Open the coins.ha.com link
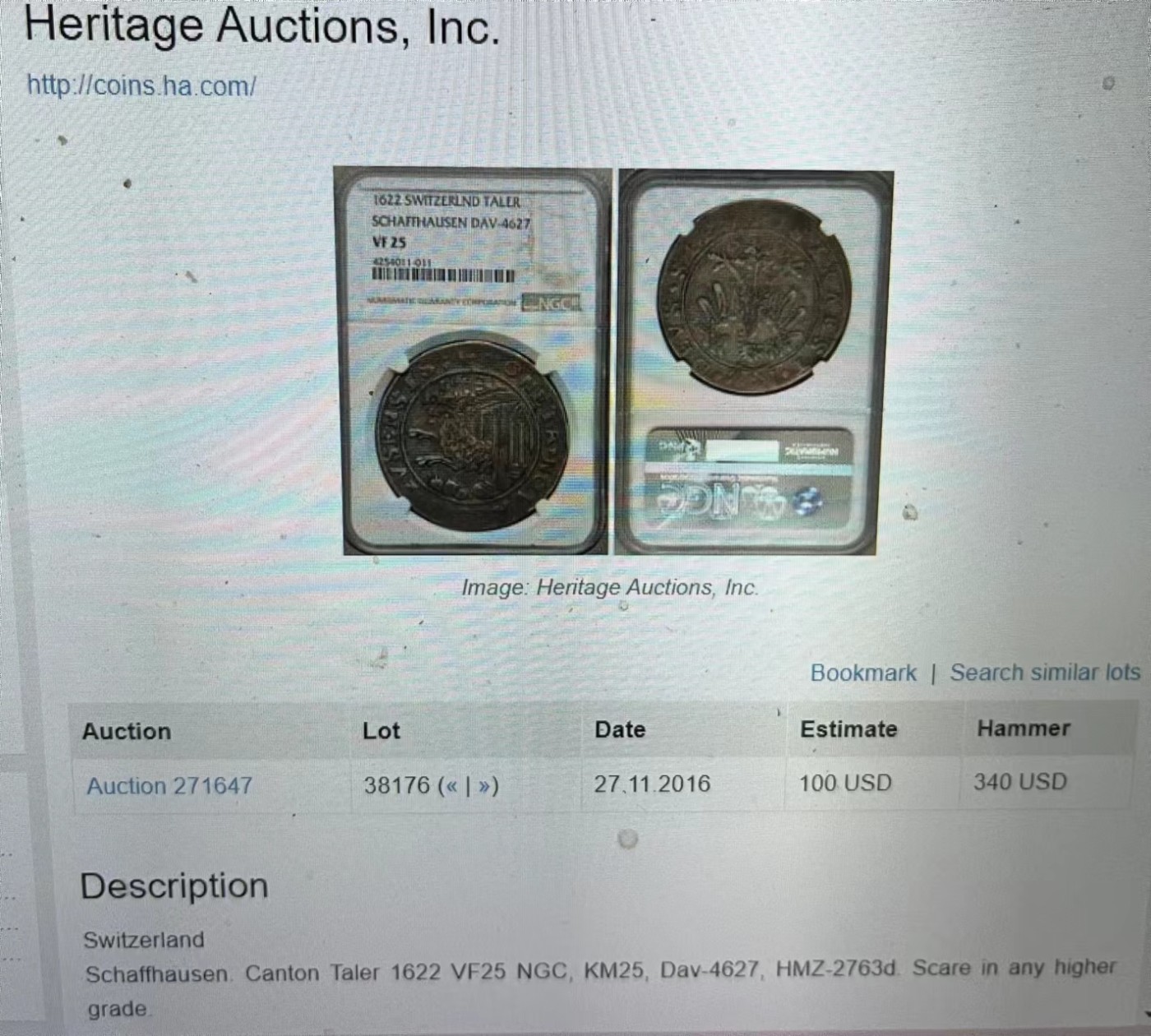Viewport: 1151px width, 1036px height. click(141, 86)
